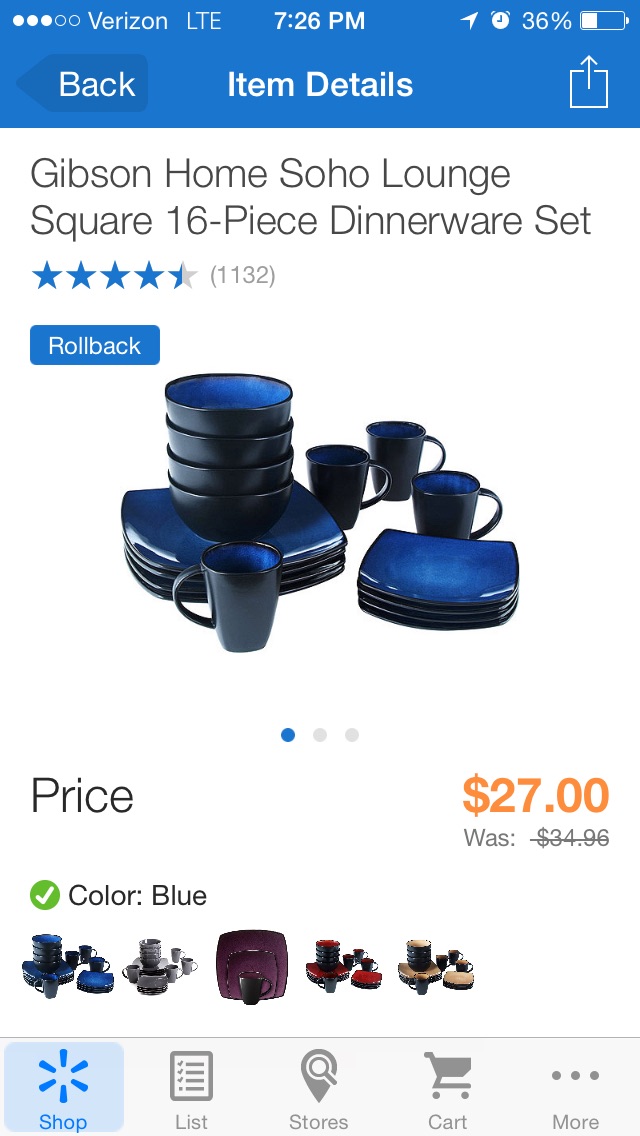Viewport: 640px width, 1136px height.
Task: Pick the red dinnerware color option
Action: point(343,967)
